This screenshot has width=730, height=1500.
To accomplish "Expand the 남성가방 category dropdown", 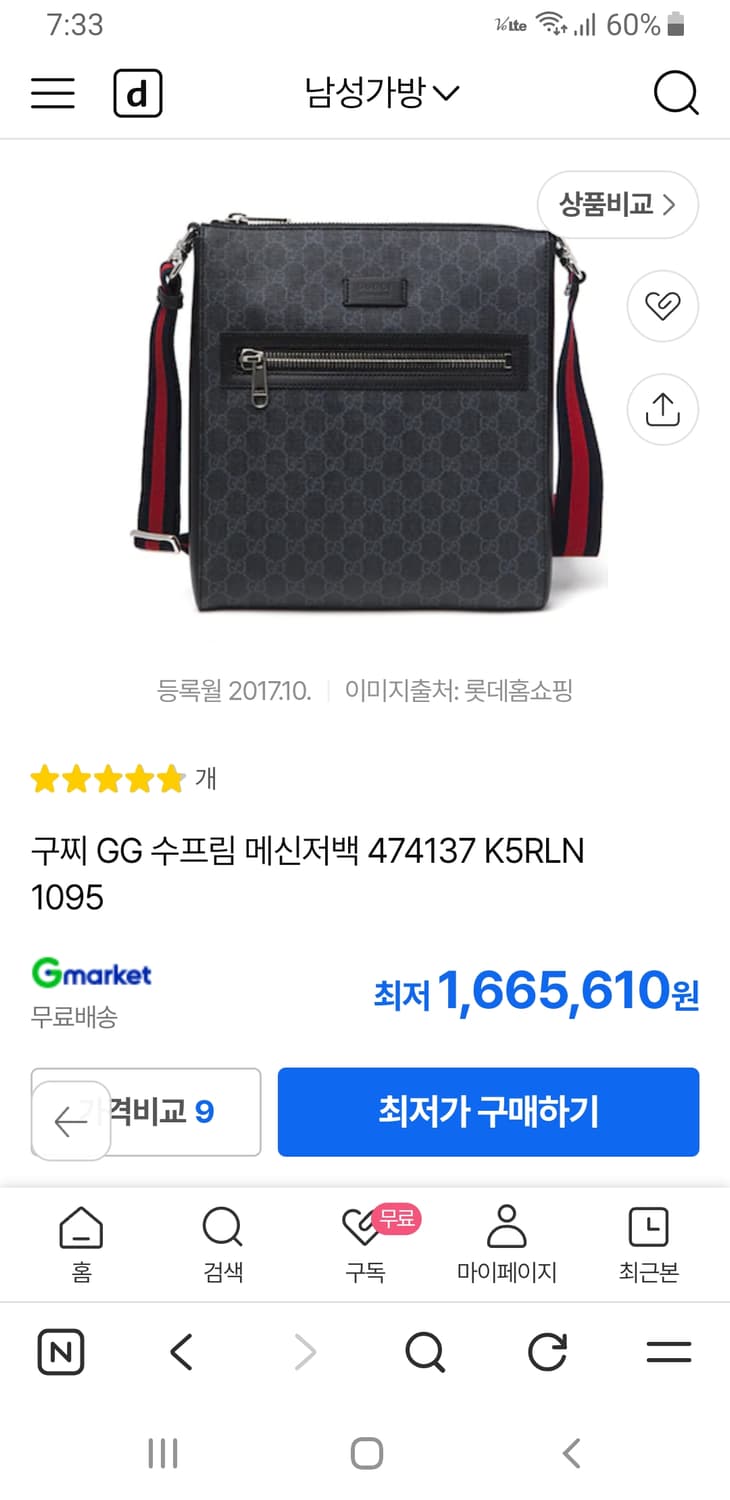I will coord(380,92).
